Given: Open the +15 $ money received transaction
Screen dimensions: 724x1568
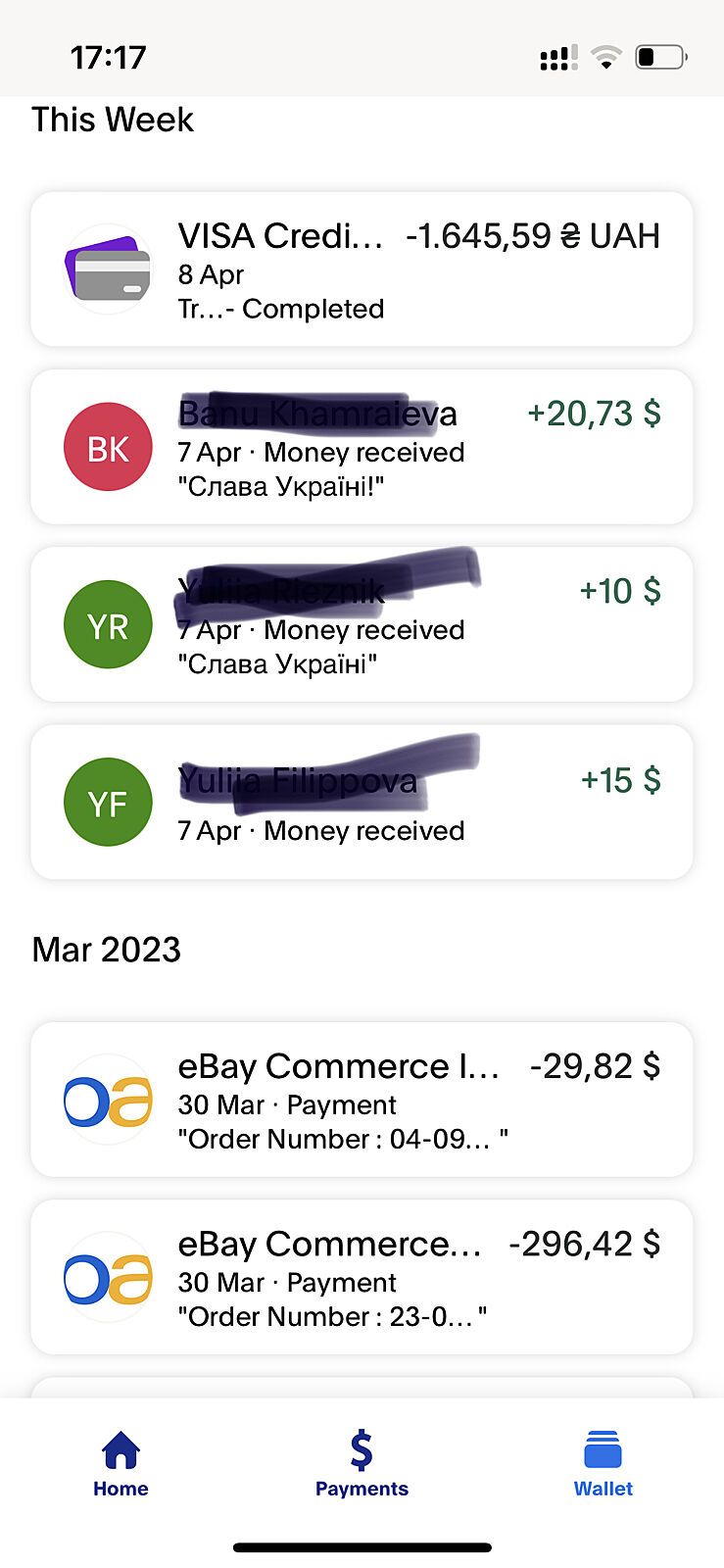Looking at the screenshot, I should click(362, 802).
